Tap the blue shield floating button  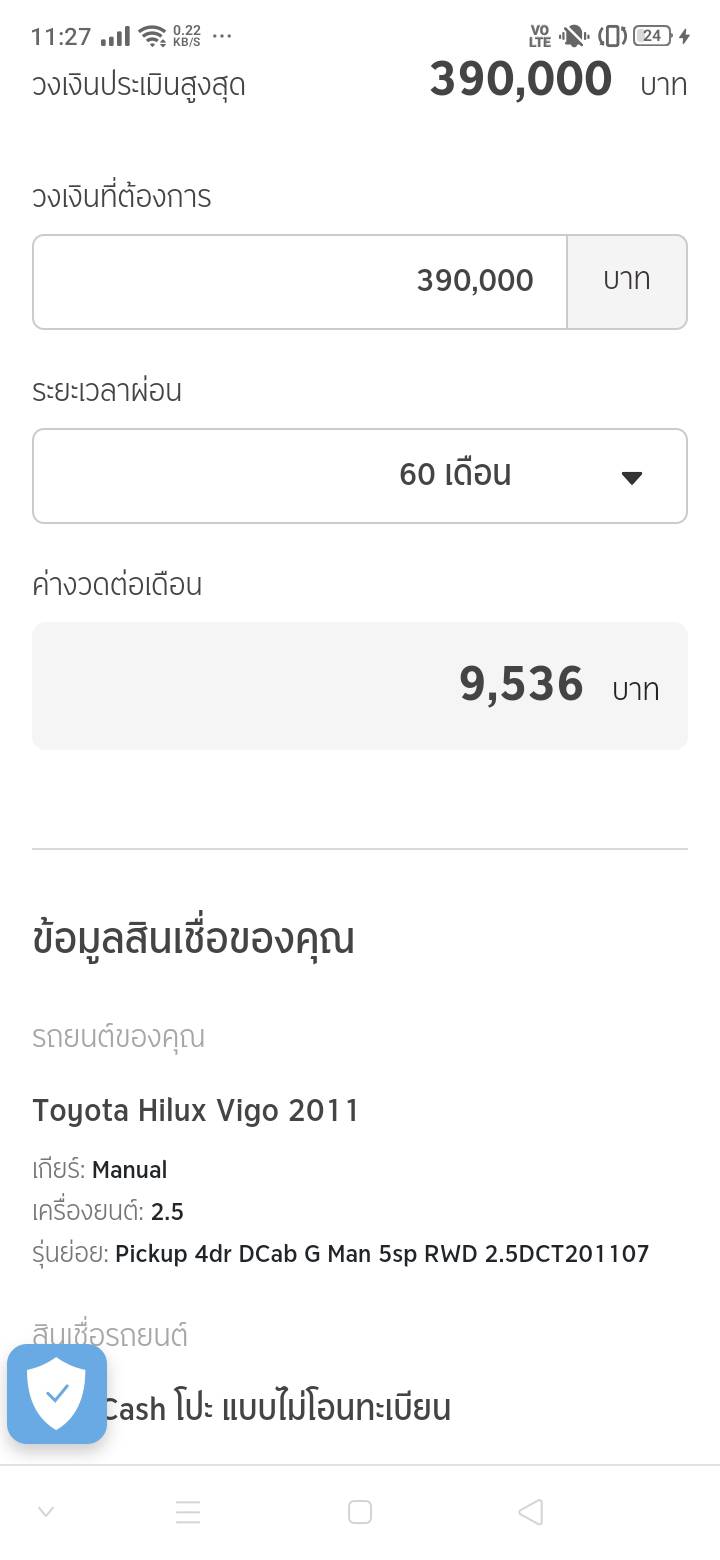coord(57,1394)
